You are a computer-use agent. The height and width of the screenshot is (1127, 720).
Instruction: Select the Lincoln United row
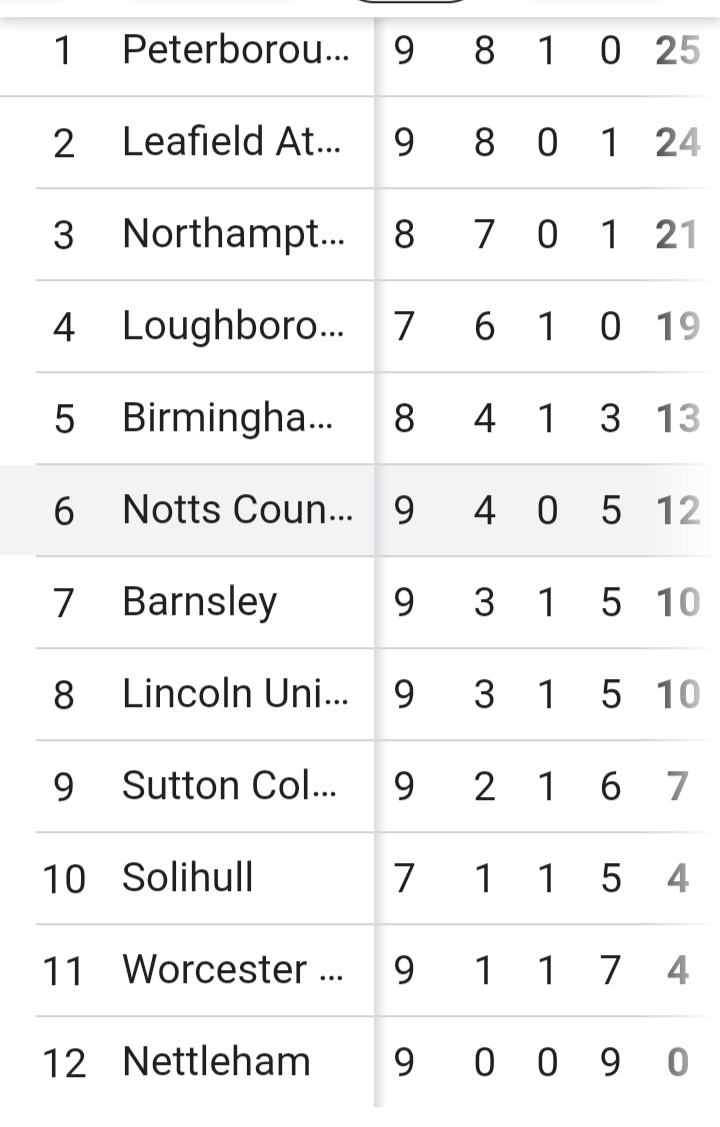coord(235,695)
